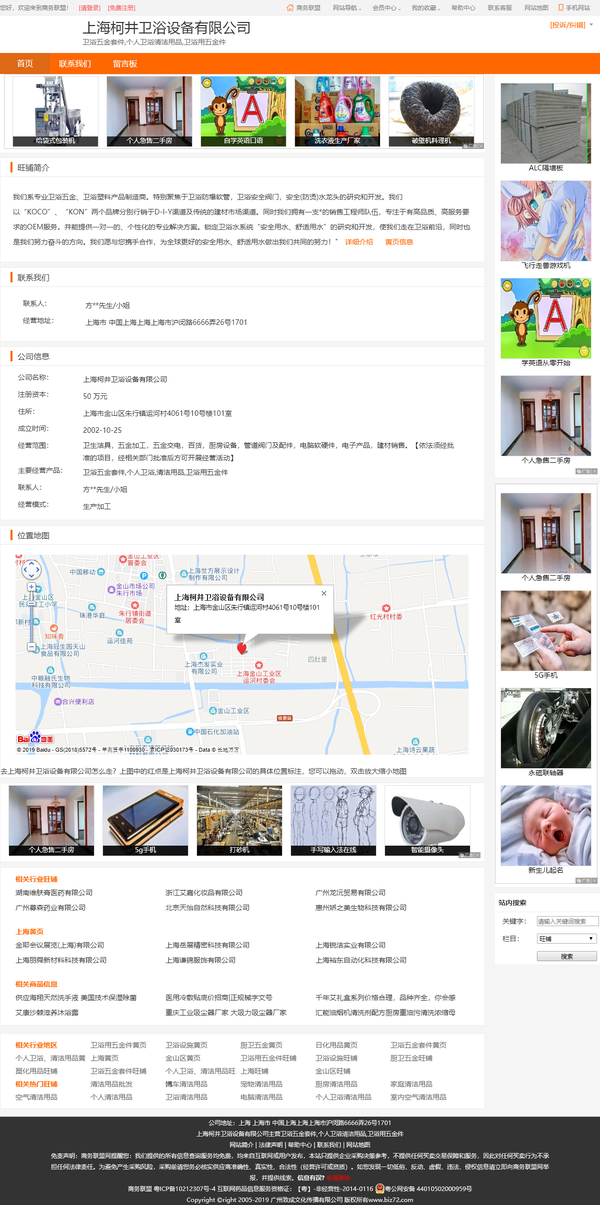
Task: Open the 首页 navigation tab
Action: (x=24, y=63)
